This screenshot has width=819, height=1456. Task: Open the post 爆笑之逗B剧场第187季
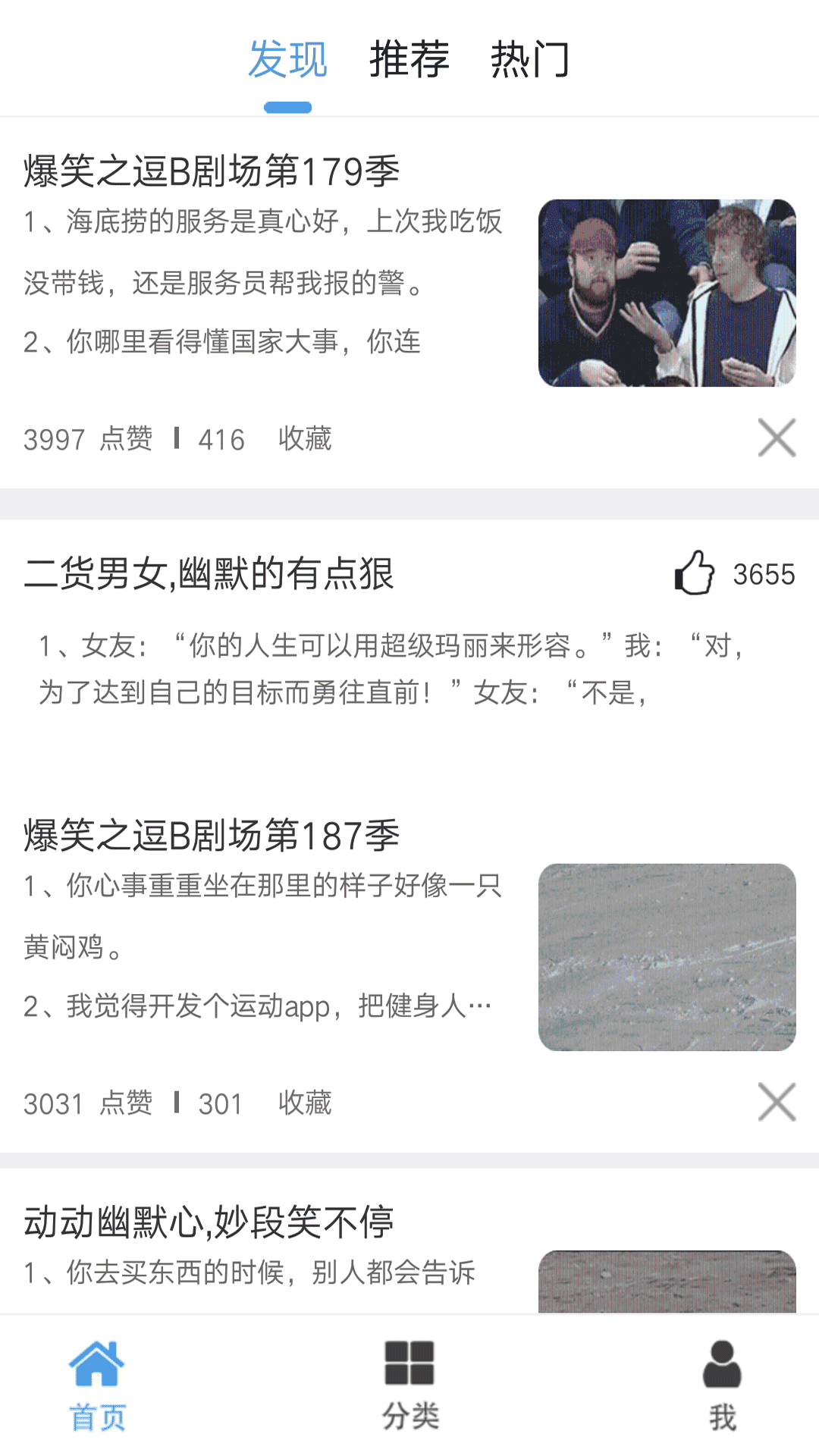(212, 836)
